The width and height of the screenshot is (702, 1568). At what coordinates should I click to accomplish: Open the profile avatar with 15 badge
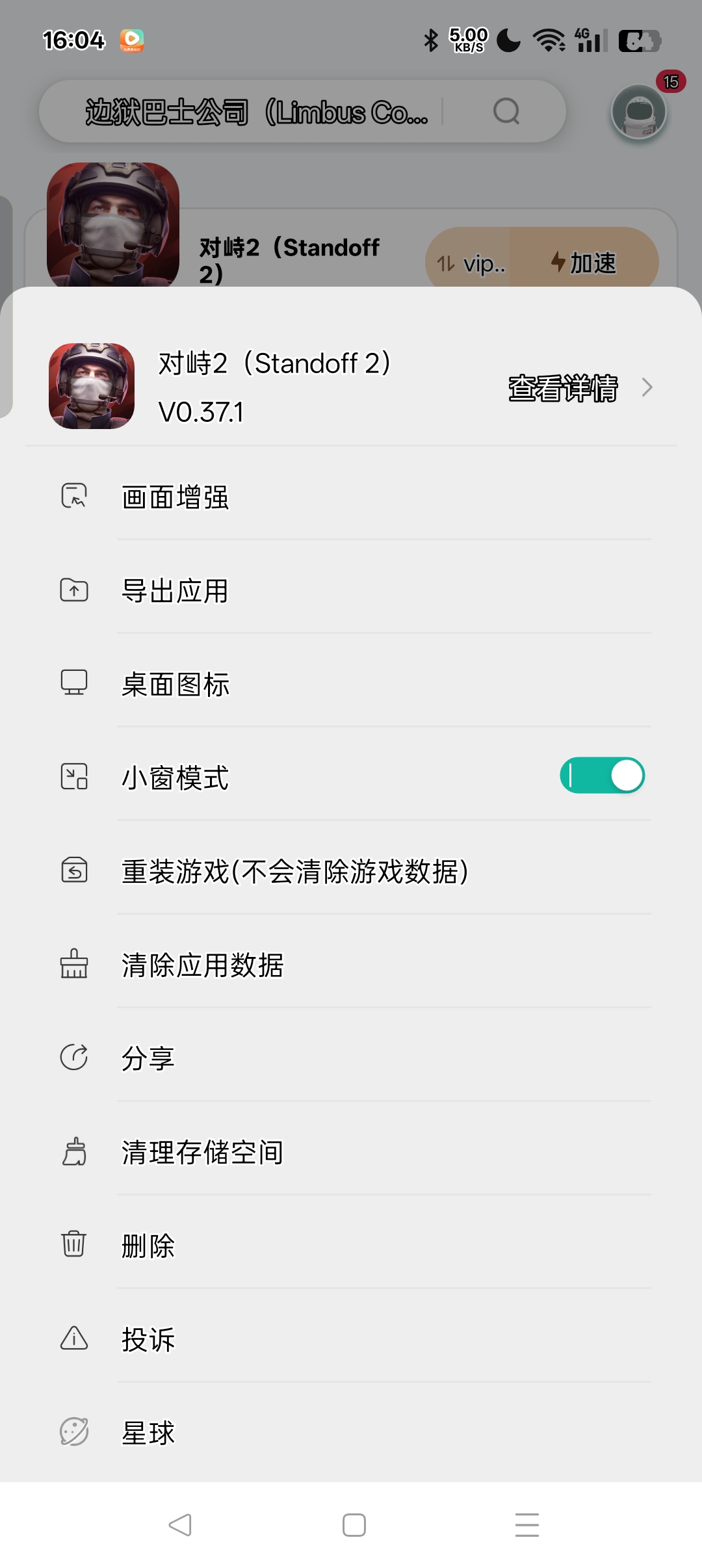(638, 111)
